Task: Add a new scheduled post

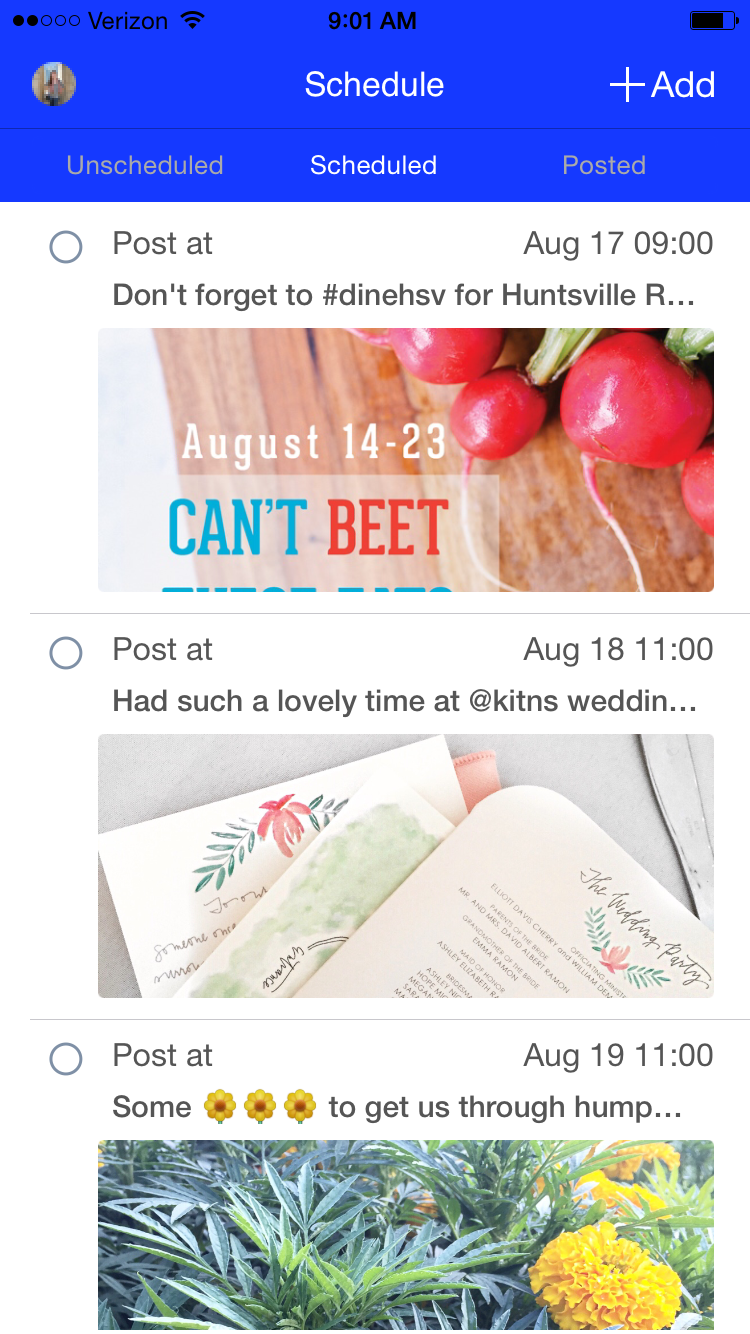Action: (662, 85)
